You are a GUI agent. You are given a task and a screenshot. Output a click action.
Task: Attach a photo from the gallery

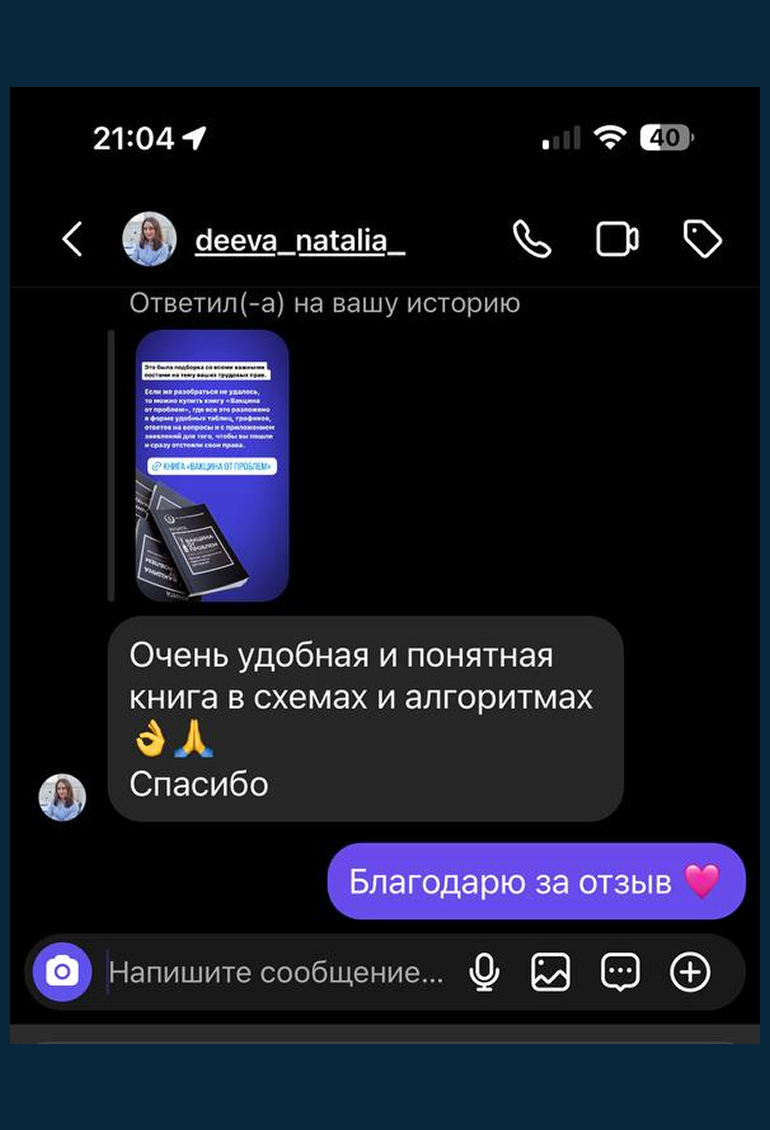click(x=551, y=972)
